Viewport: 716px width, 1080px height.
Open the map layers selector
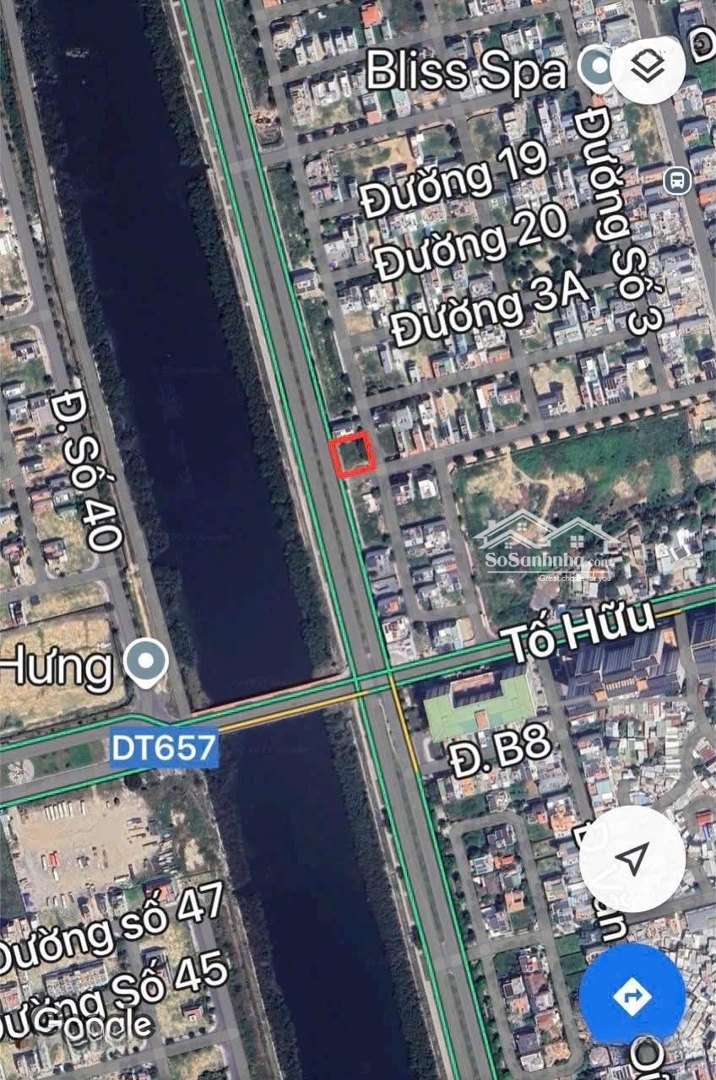pos(650,66)
